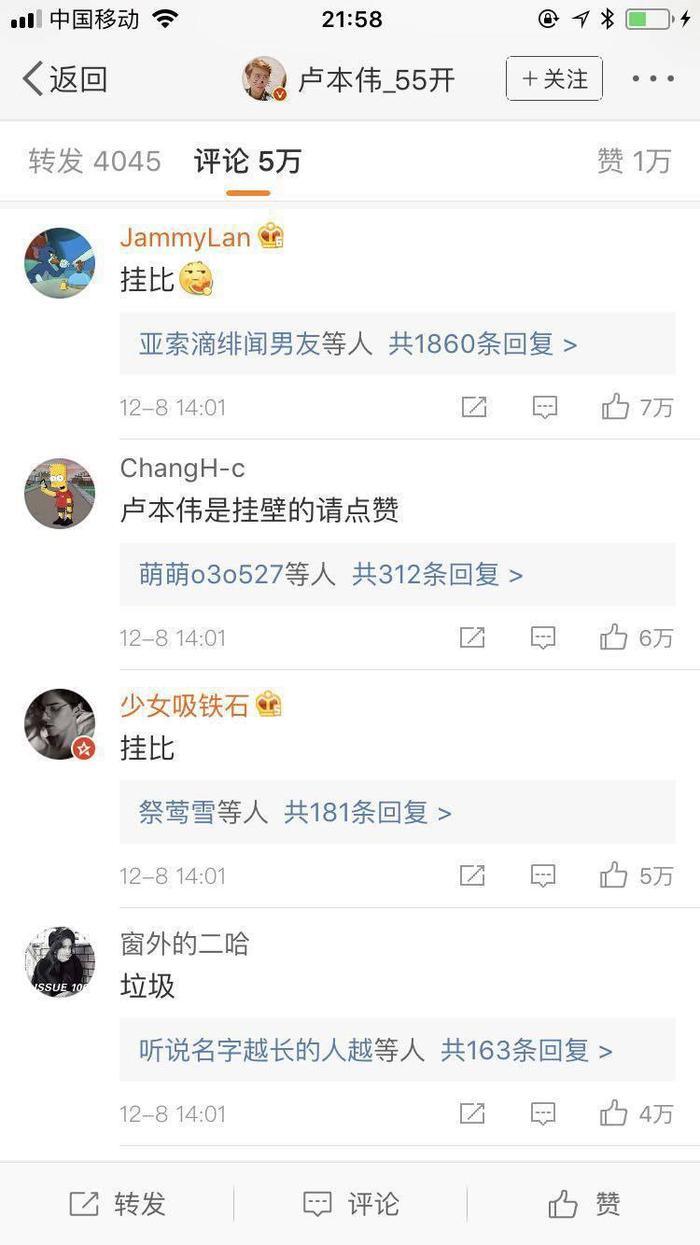The image size is (700, 1245).
Task: Like 少女吸铁石's comment
Action: 637,876
